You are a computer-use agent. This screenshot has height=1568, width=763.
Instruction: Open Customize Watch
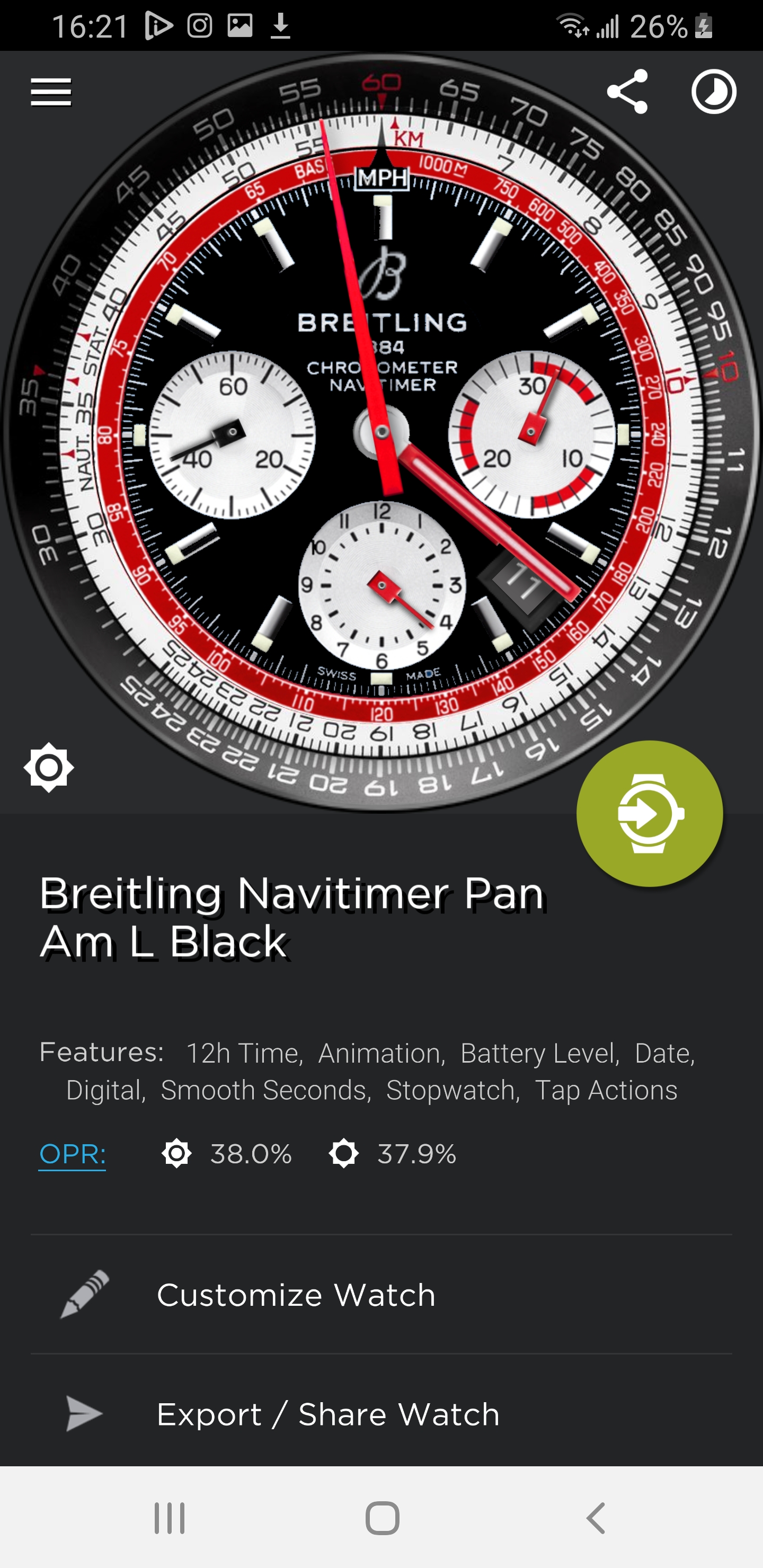point(381,1294)
